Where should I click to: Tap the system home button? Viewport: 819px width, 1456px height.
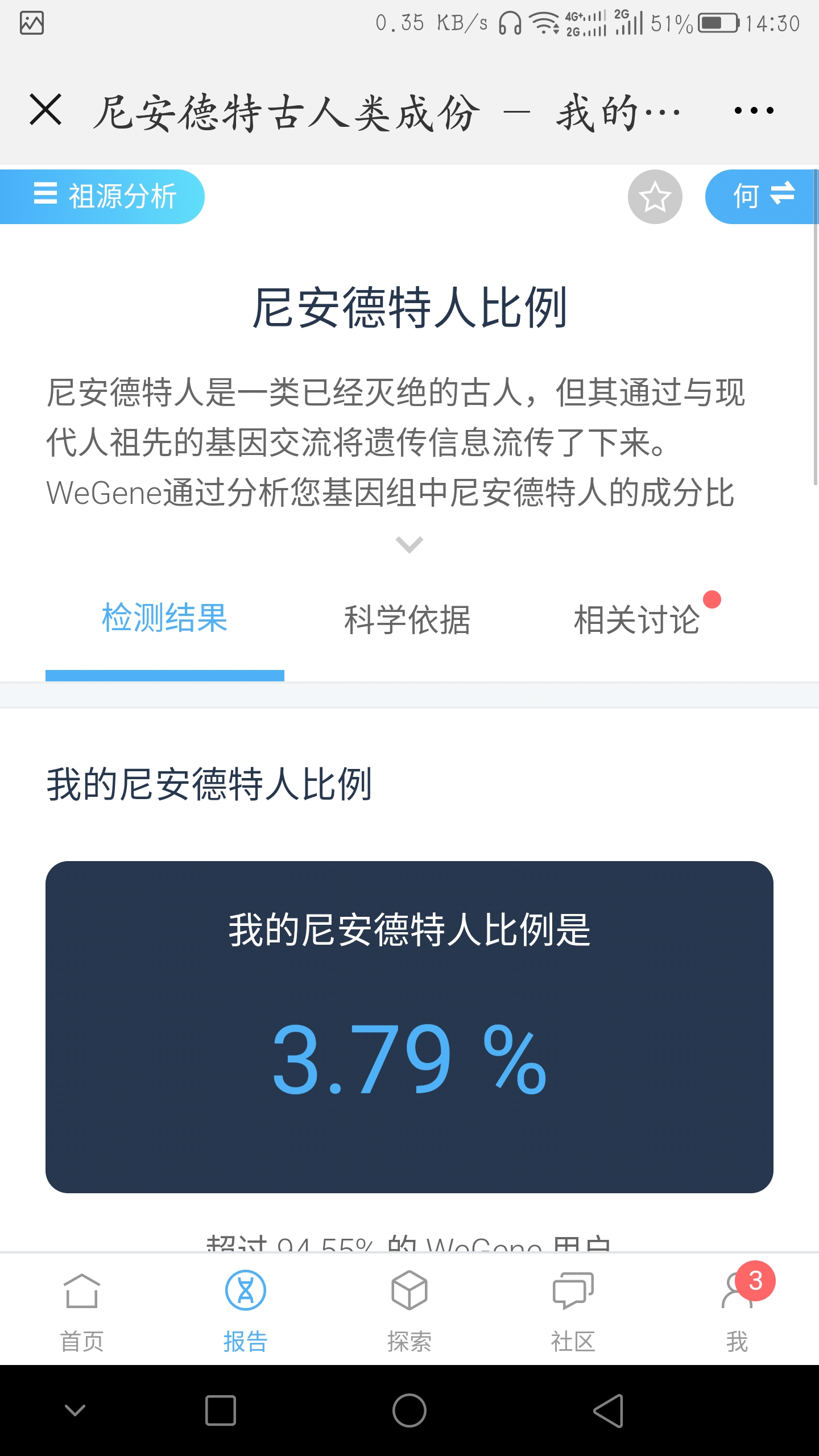409,1410
